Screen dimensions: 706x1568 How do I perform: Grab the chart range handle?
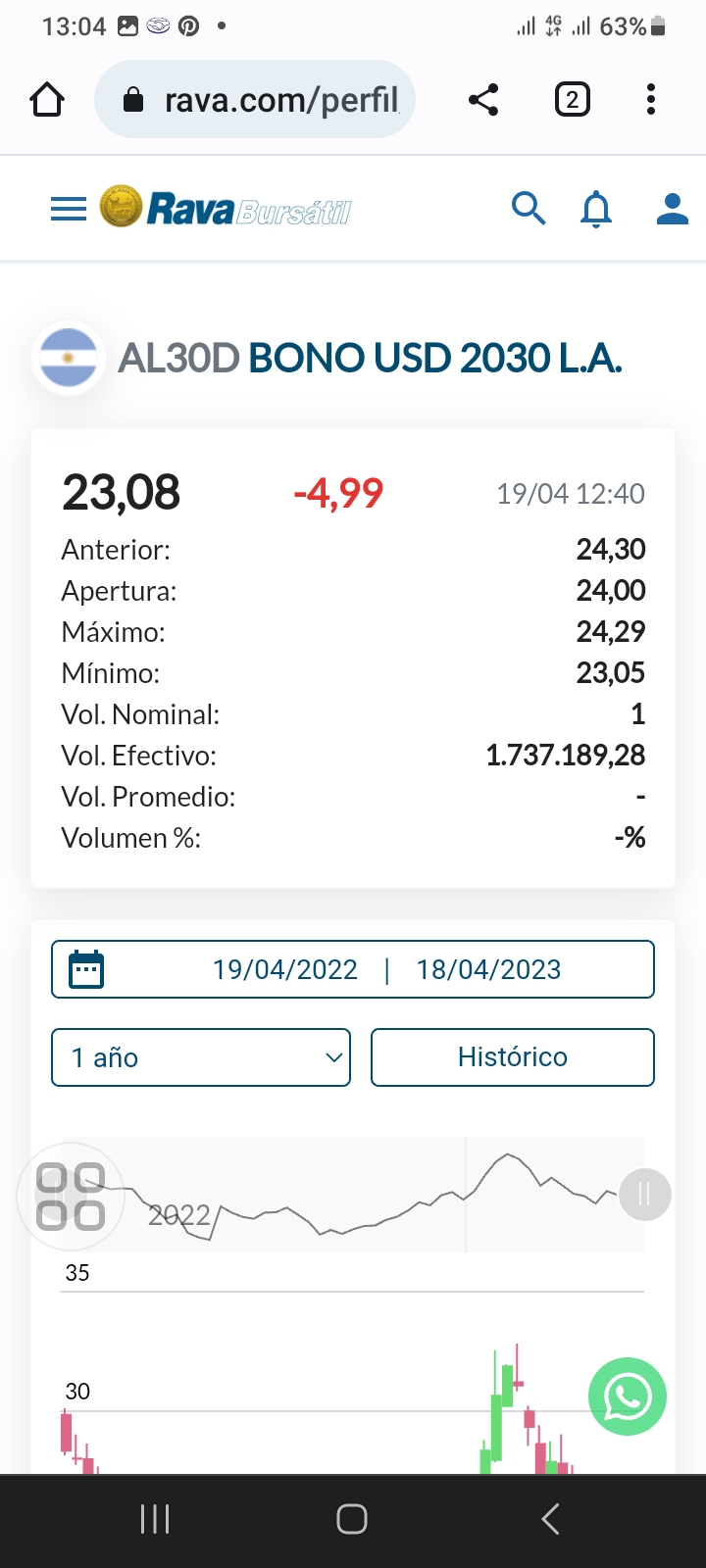pyautogui.click(x=644, y=1195)
